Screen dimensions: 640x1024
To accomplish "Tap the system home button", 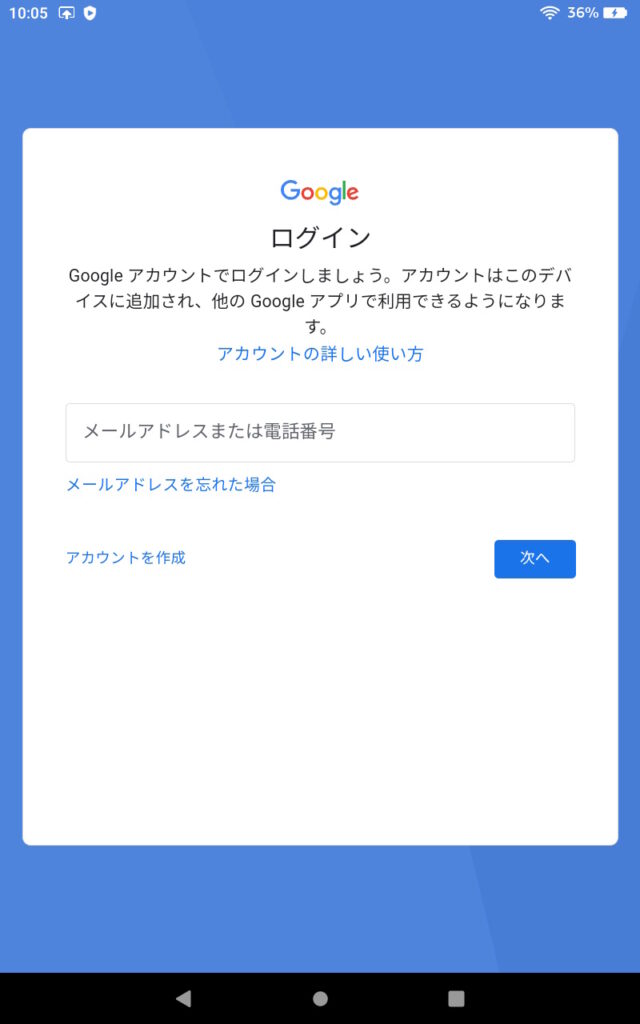I will pyautogui.click(x=320, y=998).
